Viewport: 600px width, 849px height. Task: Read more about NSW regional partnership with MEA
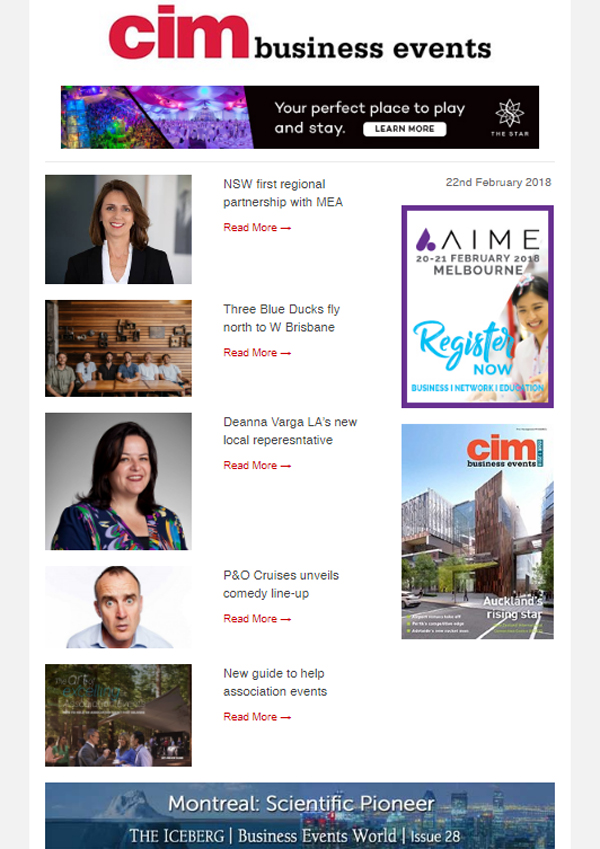pos(257,228)
